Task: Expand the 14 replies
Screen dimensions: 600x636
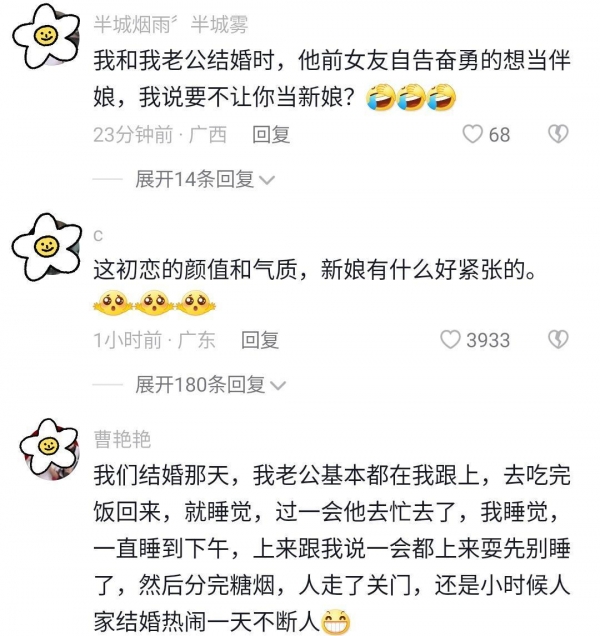Action: pos(205,179)
